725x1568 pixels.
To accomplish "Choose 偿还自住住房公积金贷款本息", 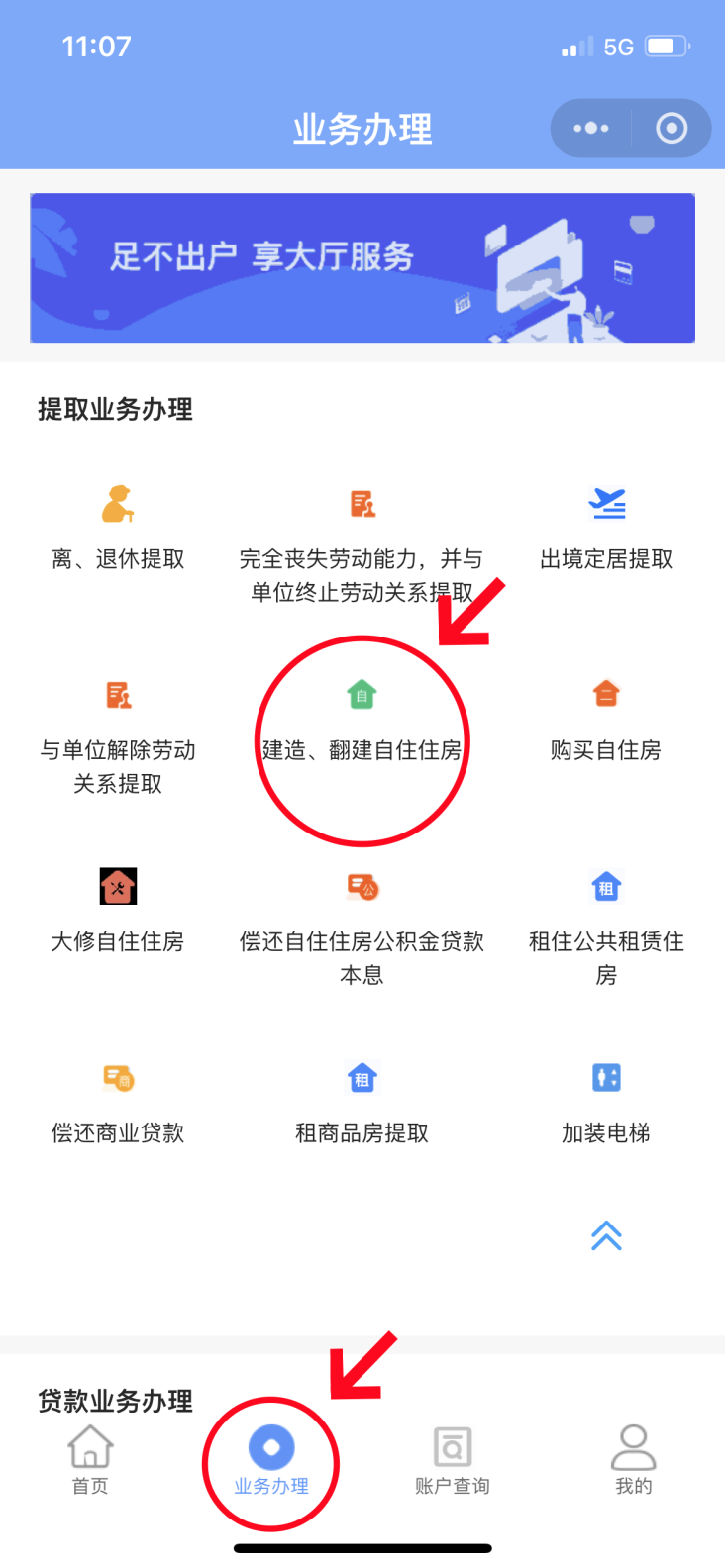I will pos(362,926).
